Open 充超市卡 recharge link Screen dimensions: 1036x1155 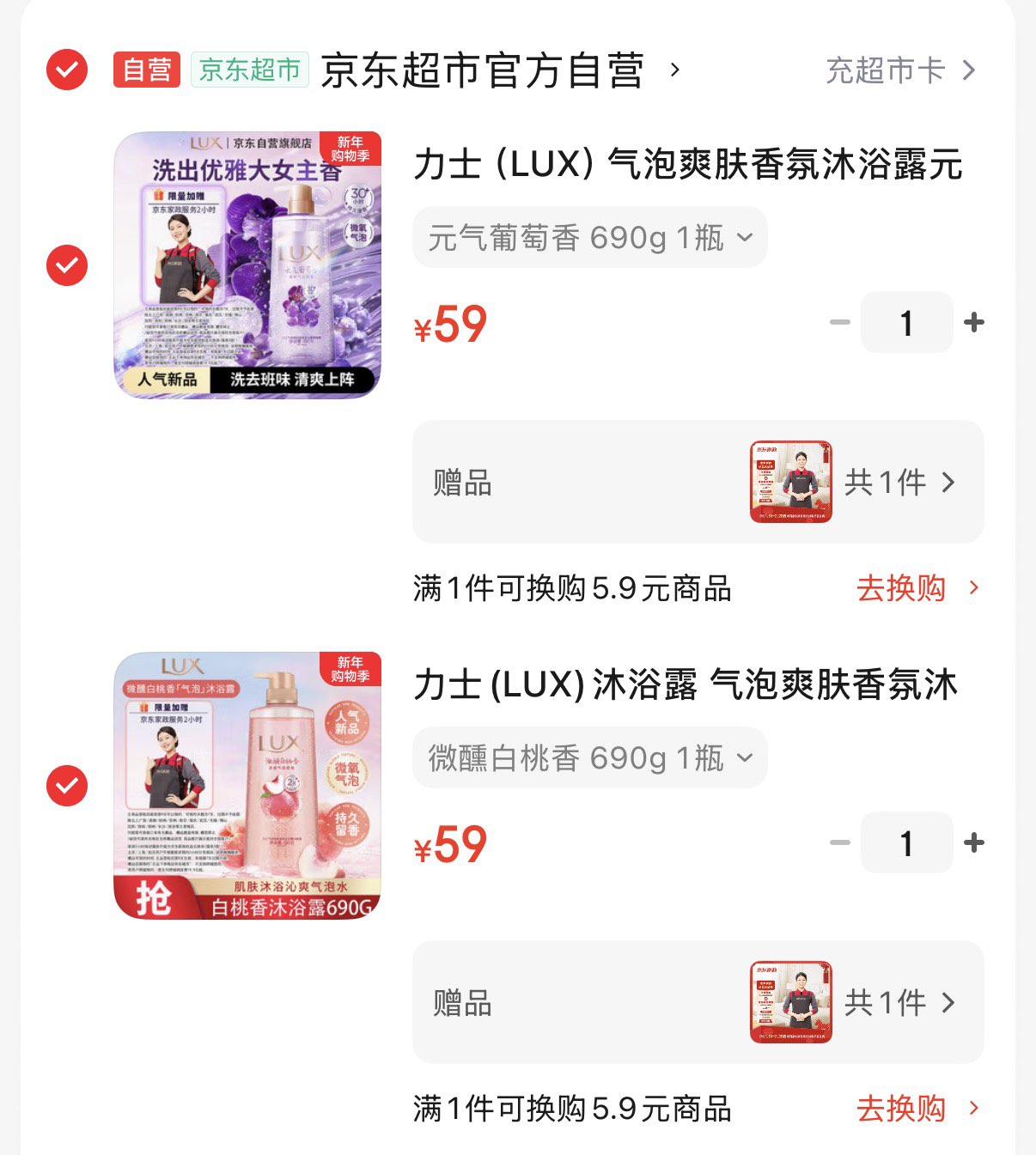pos(899,70)
